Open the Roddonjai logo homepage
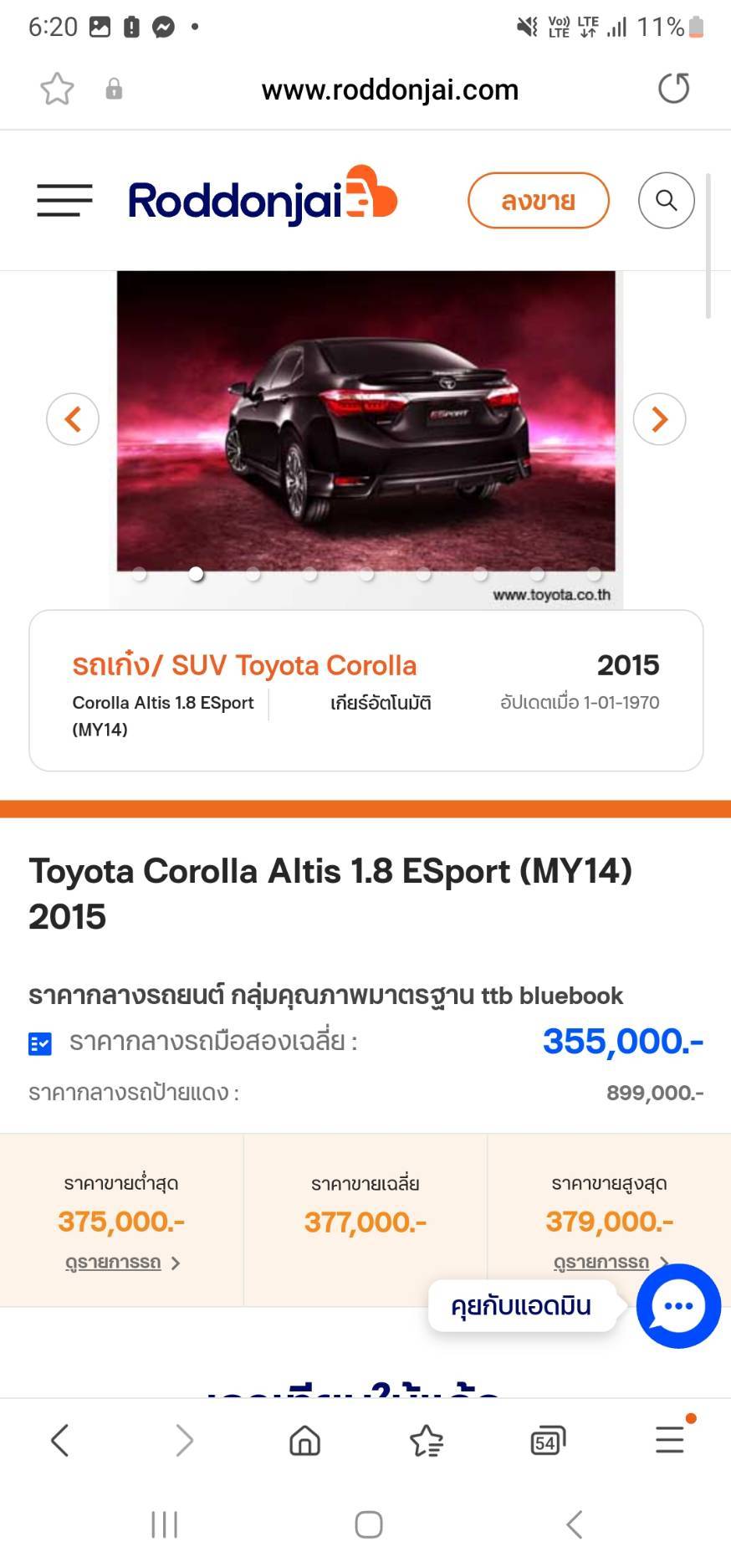This screenshot has width=731, height=1568. pos(262,199)
